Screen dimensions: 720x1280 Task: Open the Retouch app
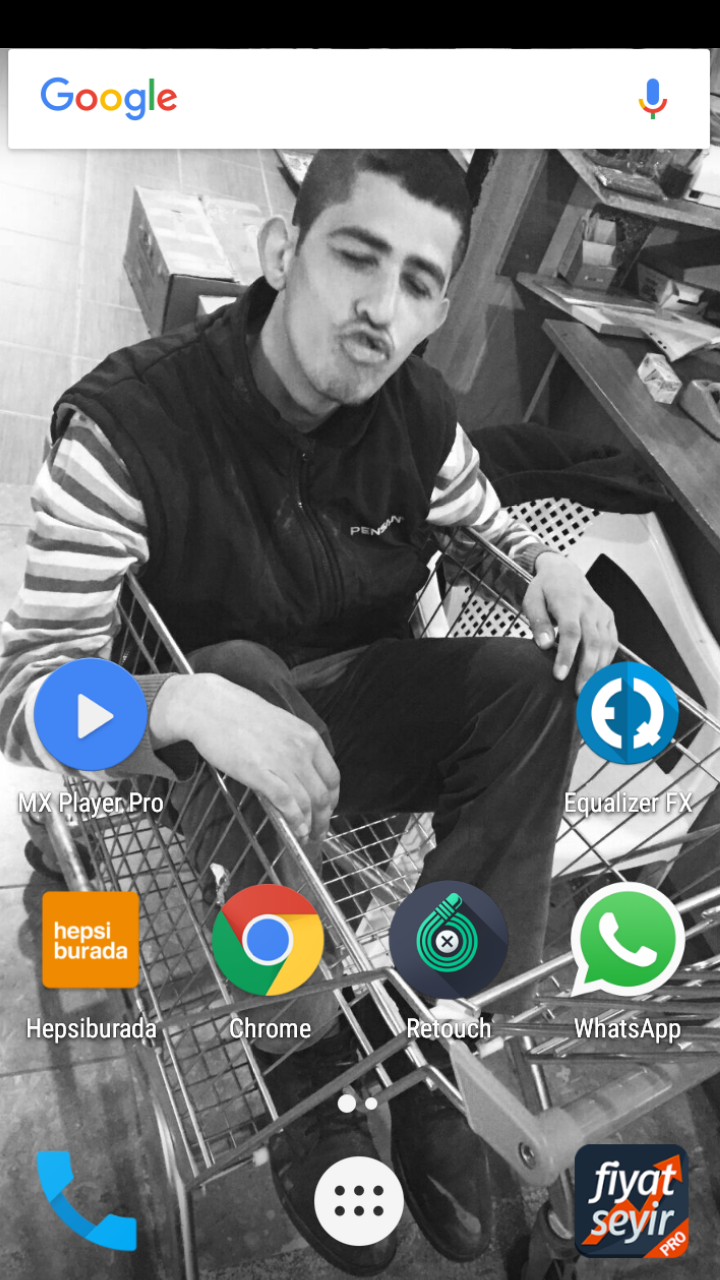pyautogui.click(x=448, y=940)
